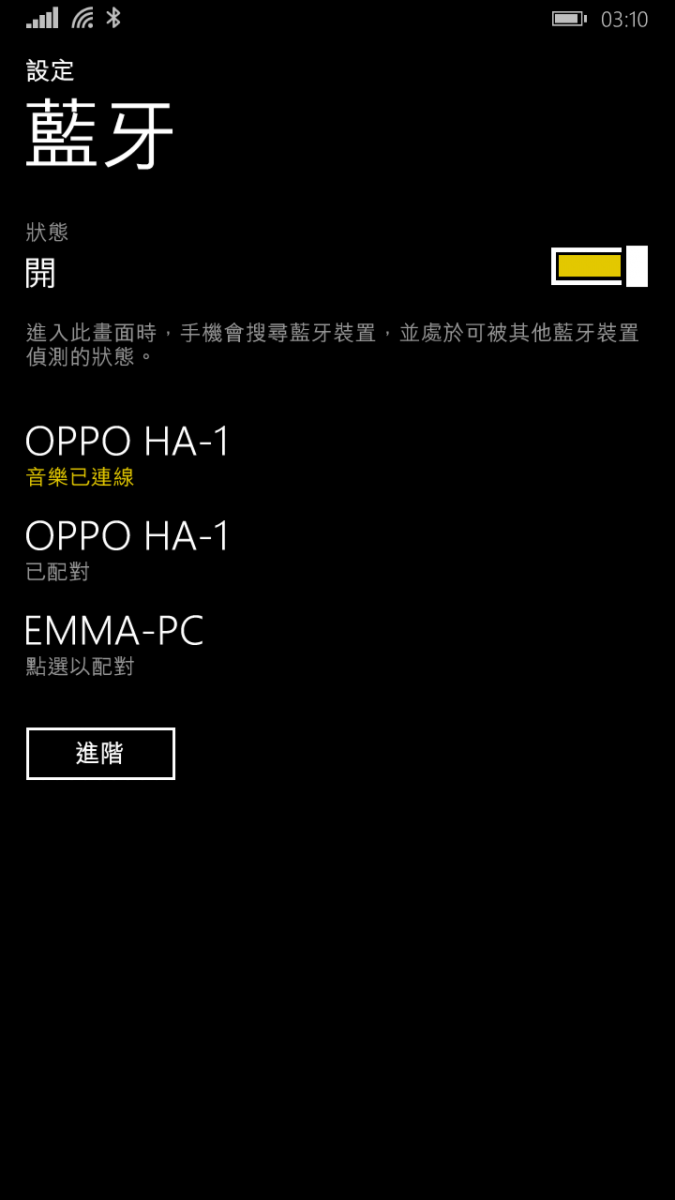
Task: Open the 進階 advanced settings button
Action: click(x=100, y=753)
